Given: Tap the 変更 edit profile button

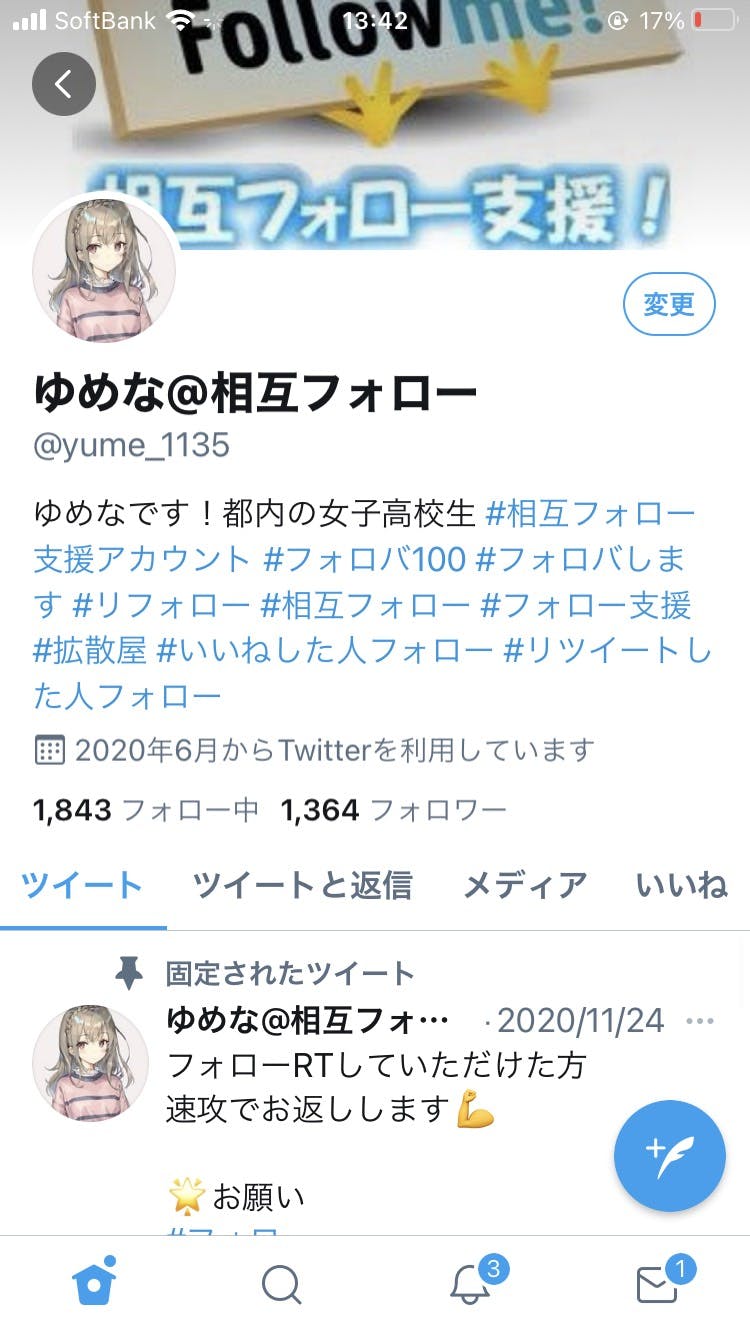Looking at the screenshot, I should pos(669,304).
